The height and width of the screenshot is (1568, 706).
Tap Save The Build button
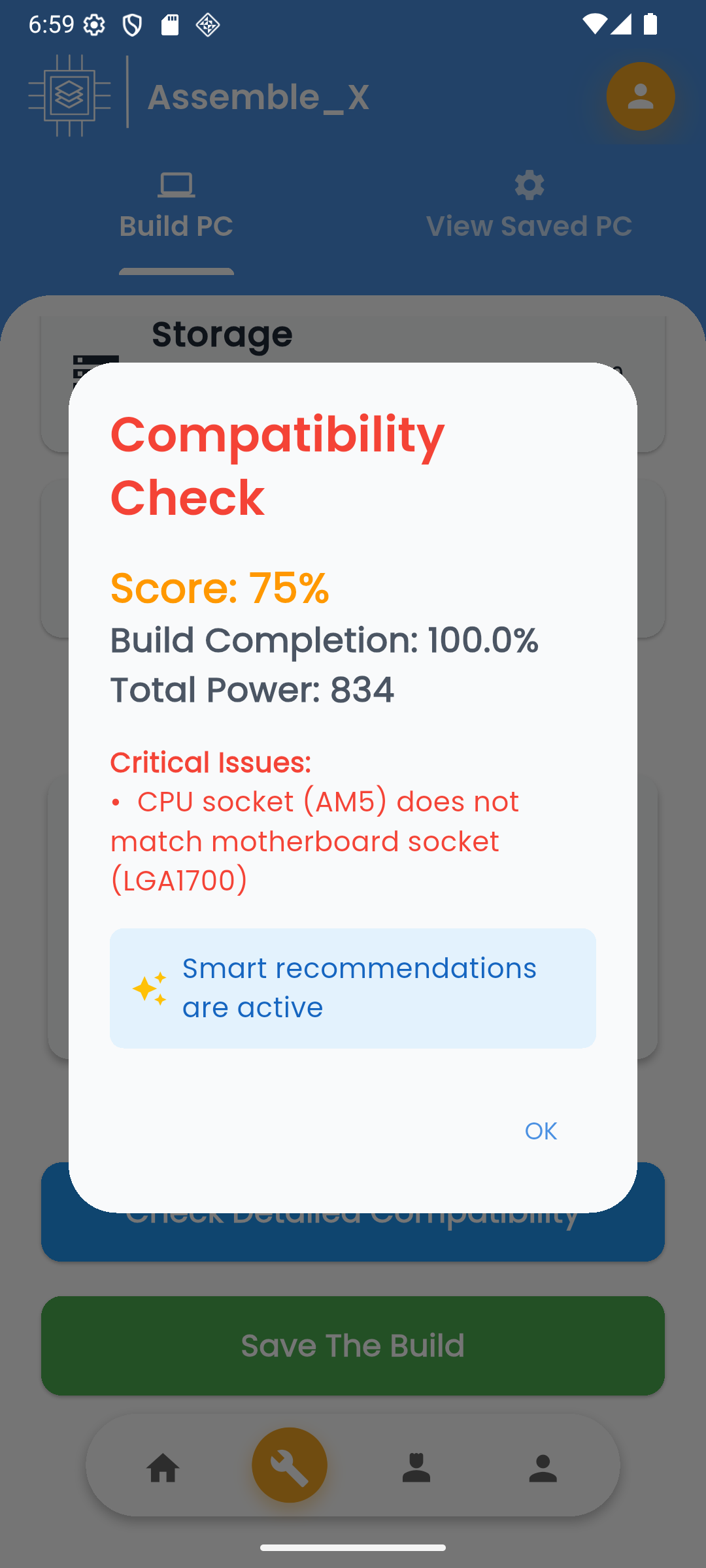click(353, 1345)
